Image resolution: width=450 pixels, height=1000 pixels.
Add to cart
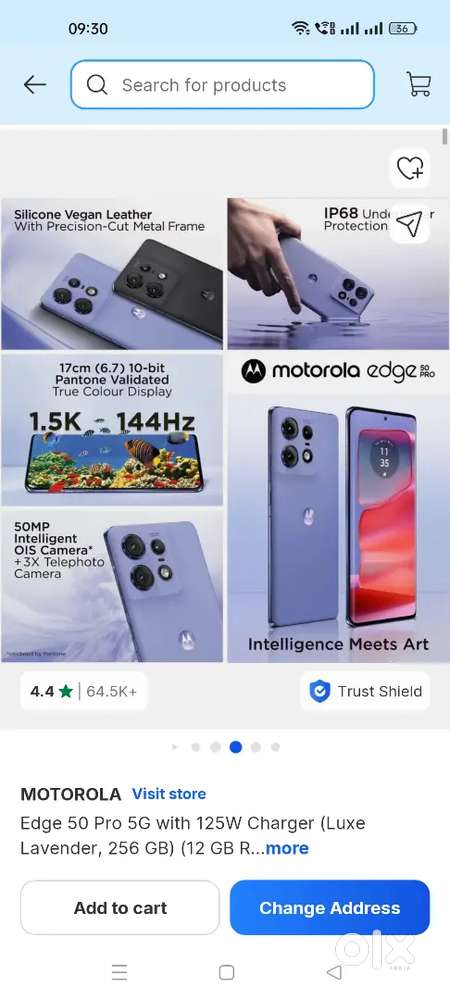point(120,908)
